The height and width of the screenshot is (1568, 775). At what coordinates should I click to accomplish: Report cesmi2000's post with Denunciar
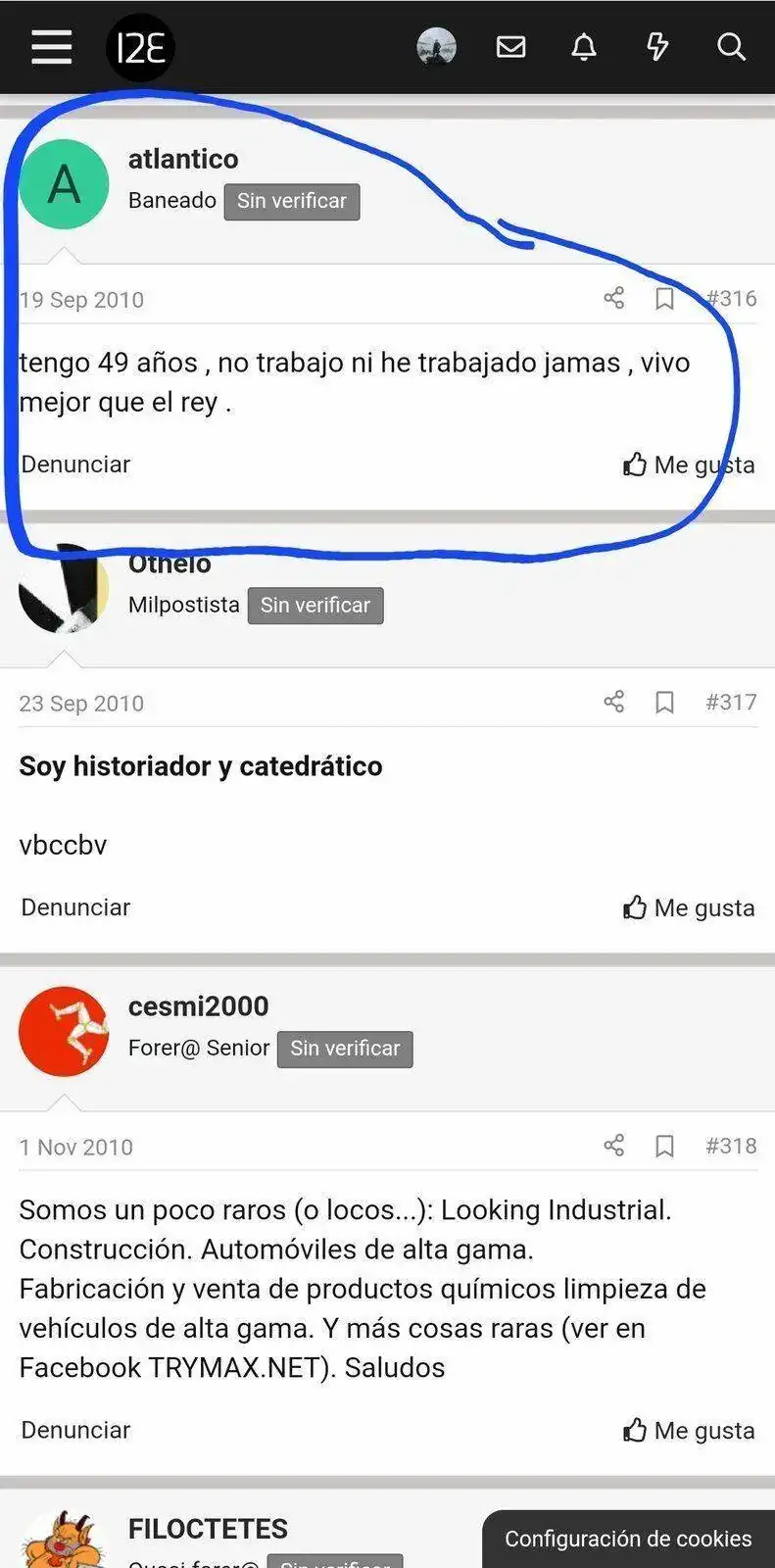coord(75,1430)
